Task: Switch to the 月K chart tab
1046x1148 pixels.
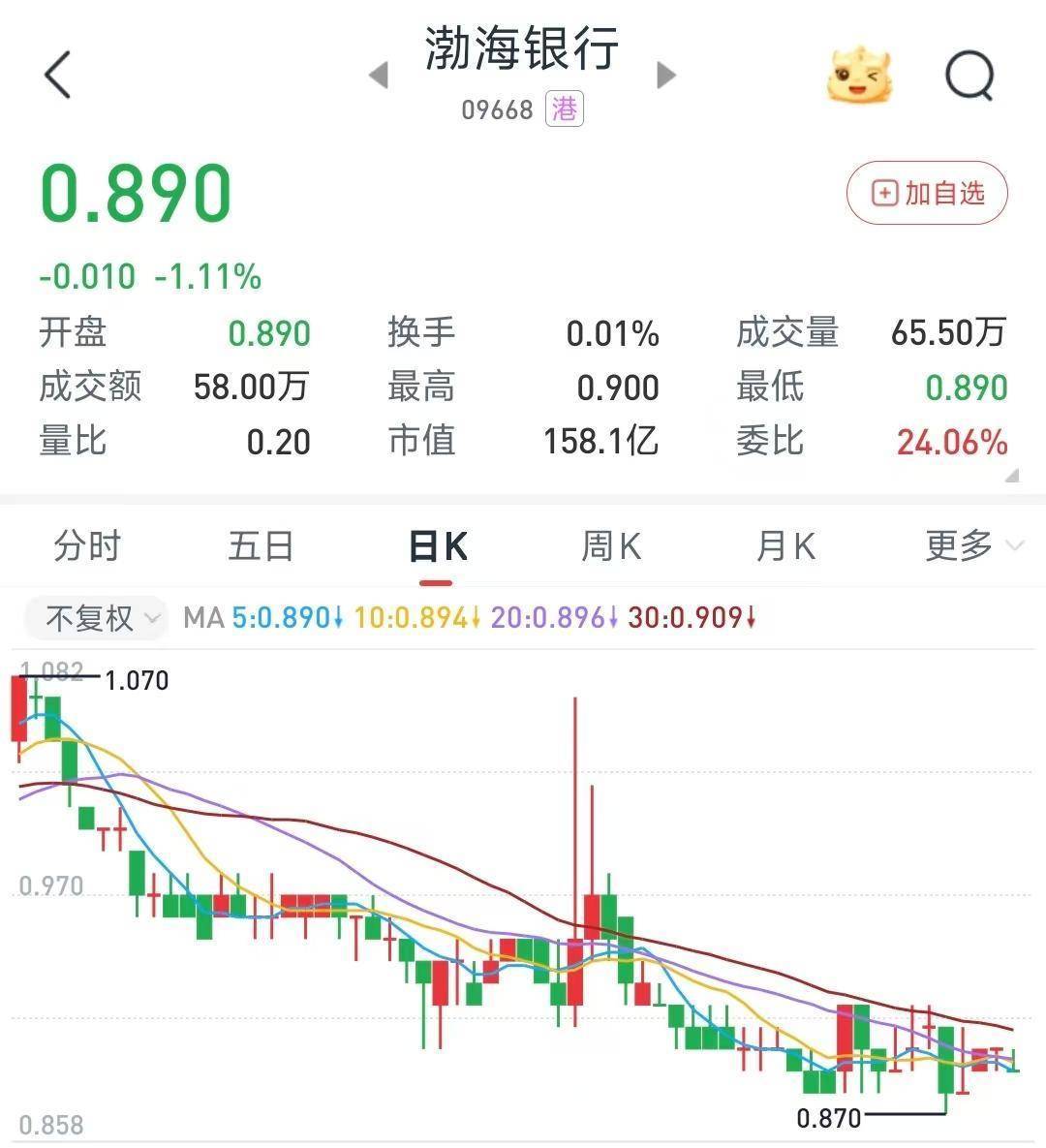Action: (x=784, y=546)
